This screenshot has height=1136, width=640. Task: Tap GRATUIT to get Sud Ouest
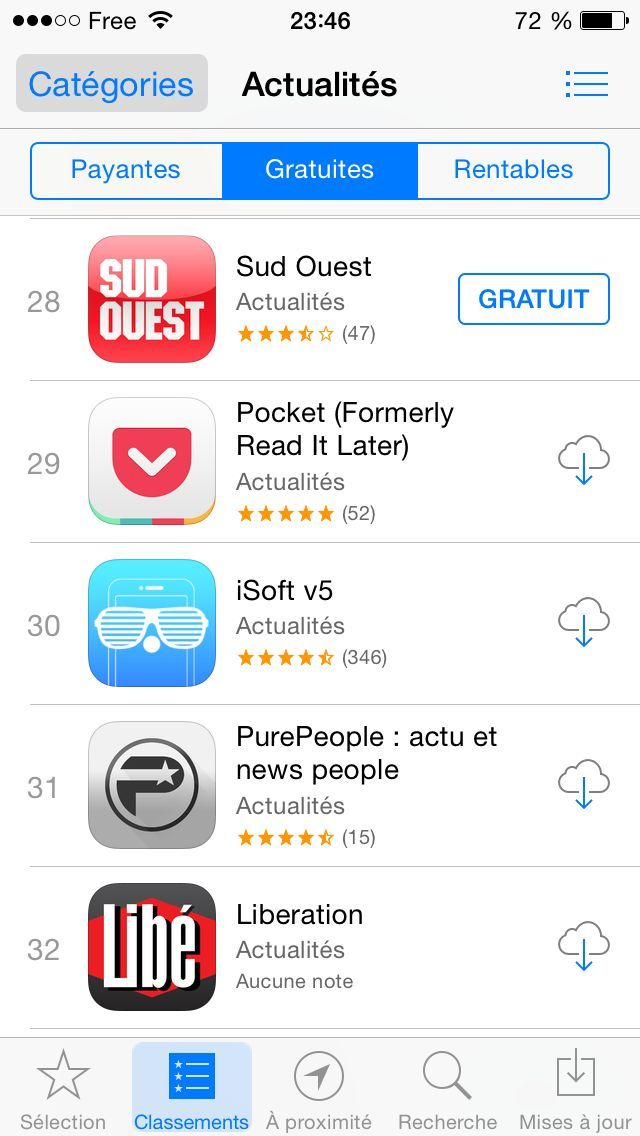tap(533, 299)
